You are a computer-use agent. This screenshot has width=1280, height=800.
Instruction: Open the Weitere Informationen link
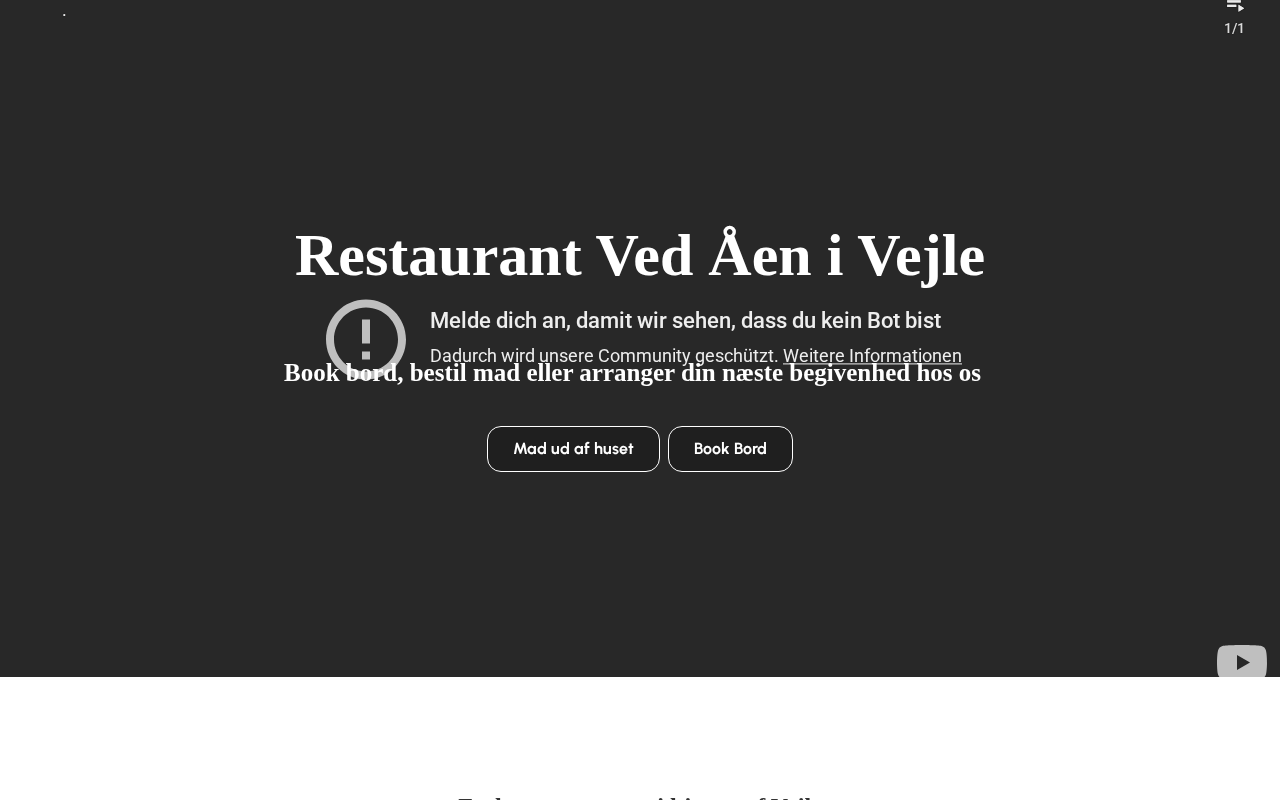tap(872, 356)
